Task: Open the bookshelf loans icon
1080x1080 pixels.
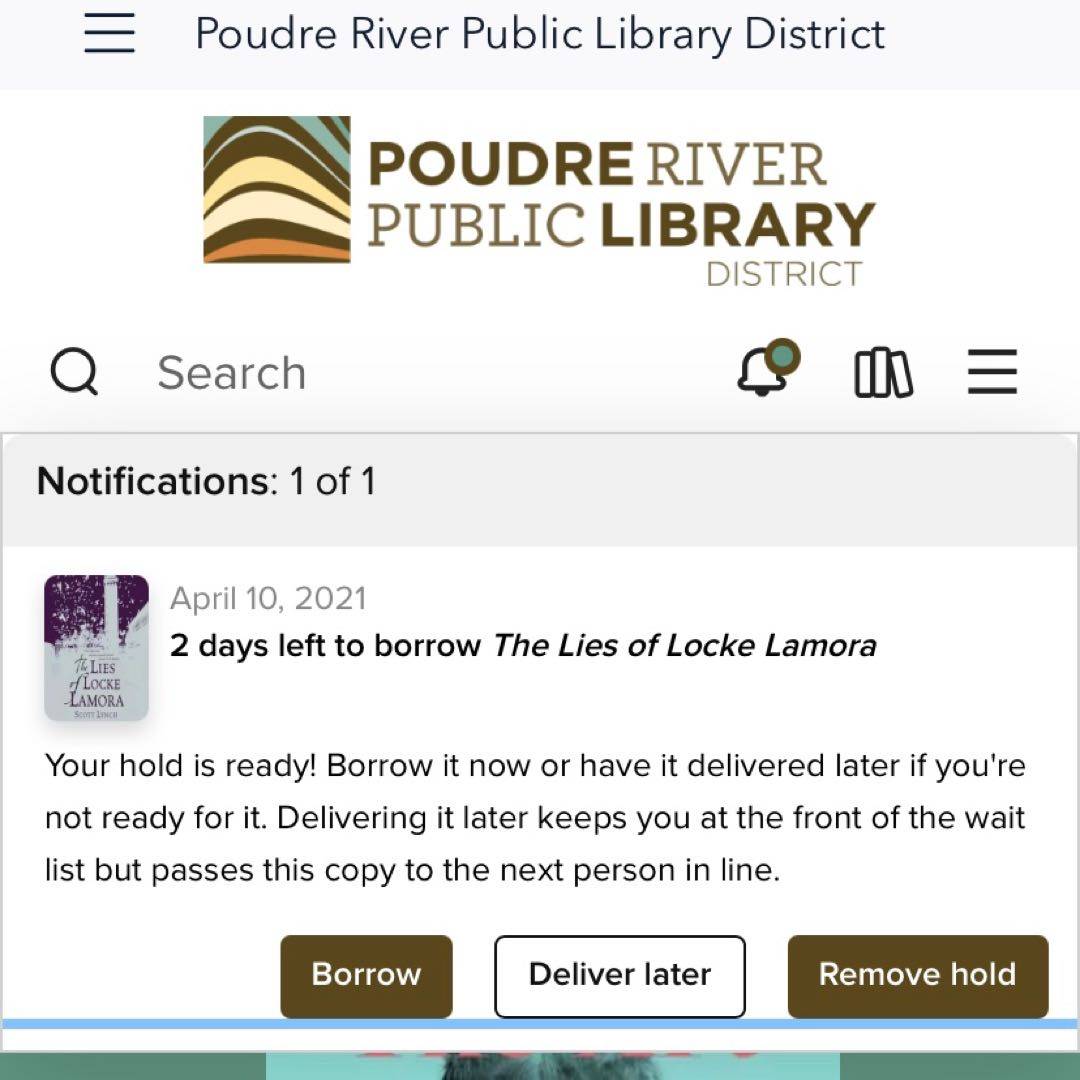Action: pos(883,373)
